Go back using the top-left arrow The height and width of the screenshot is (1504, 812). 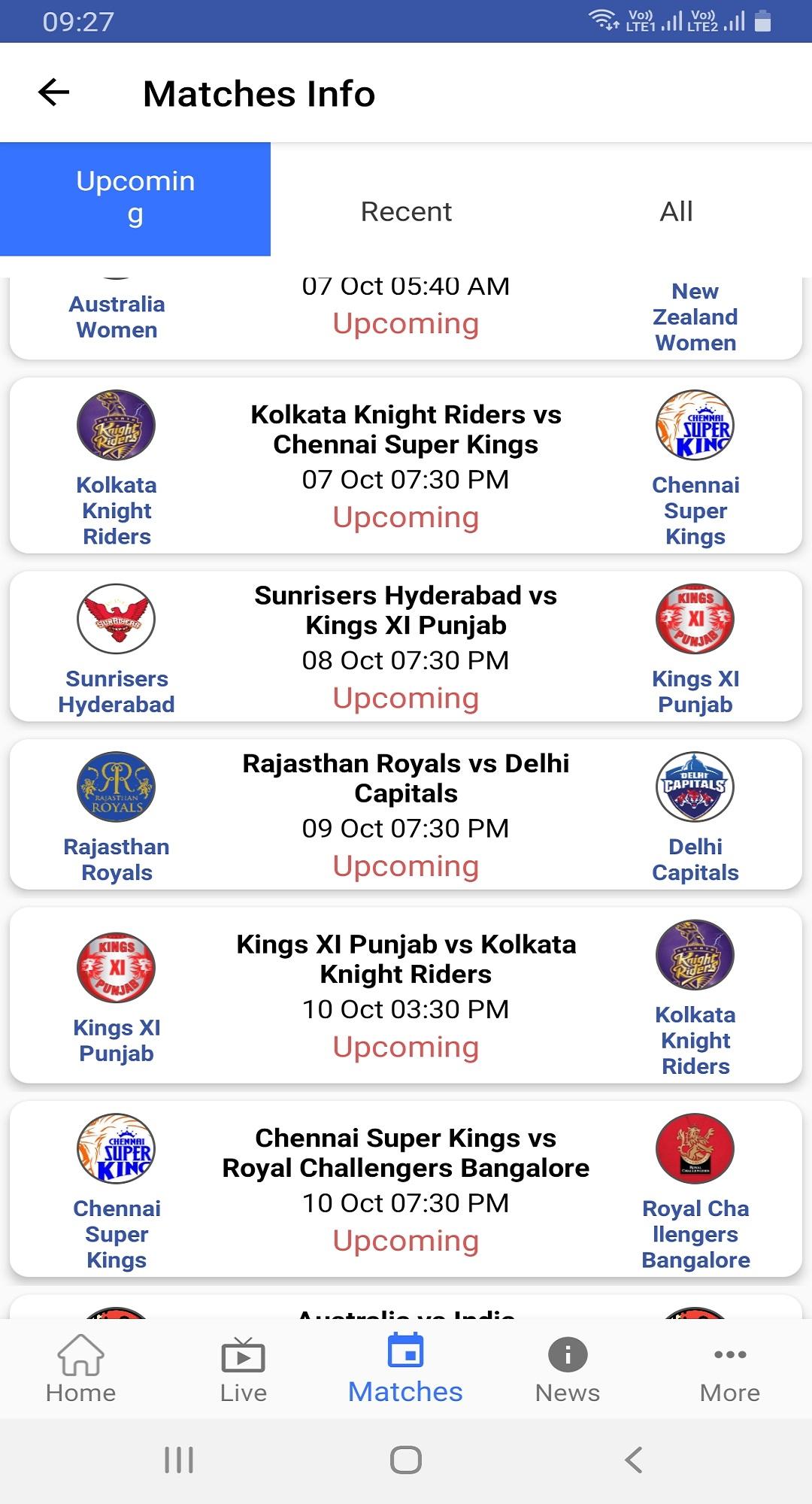point(54,93)
